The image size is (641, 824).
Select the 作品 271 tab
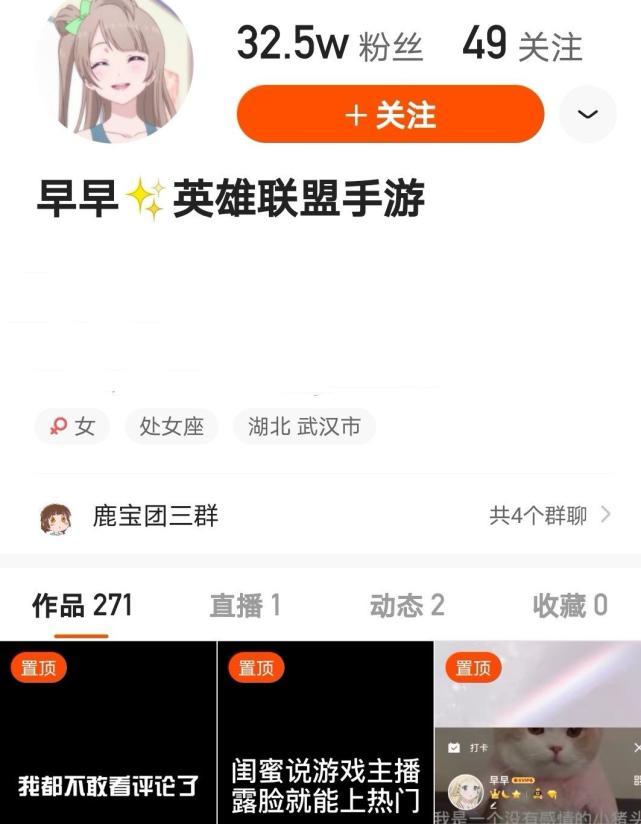tap(82, 605)
